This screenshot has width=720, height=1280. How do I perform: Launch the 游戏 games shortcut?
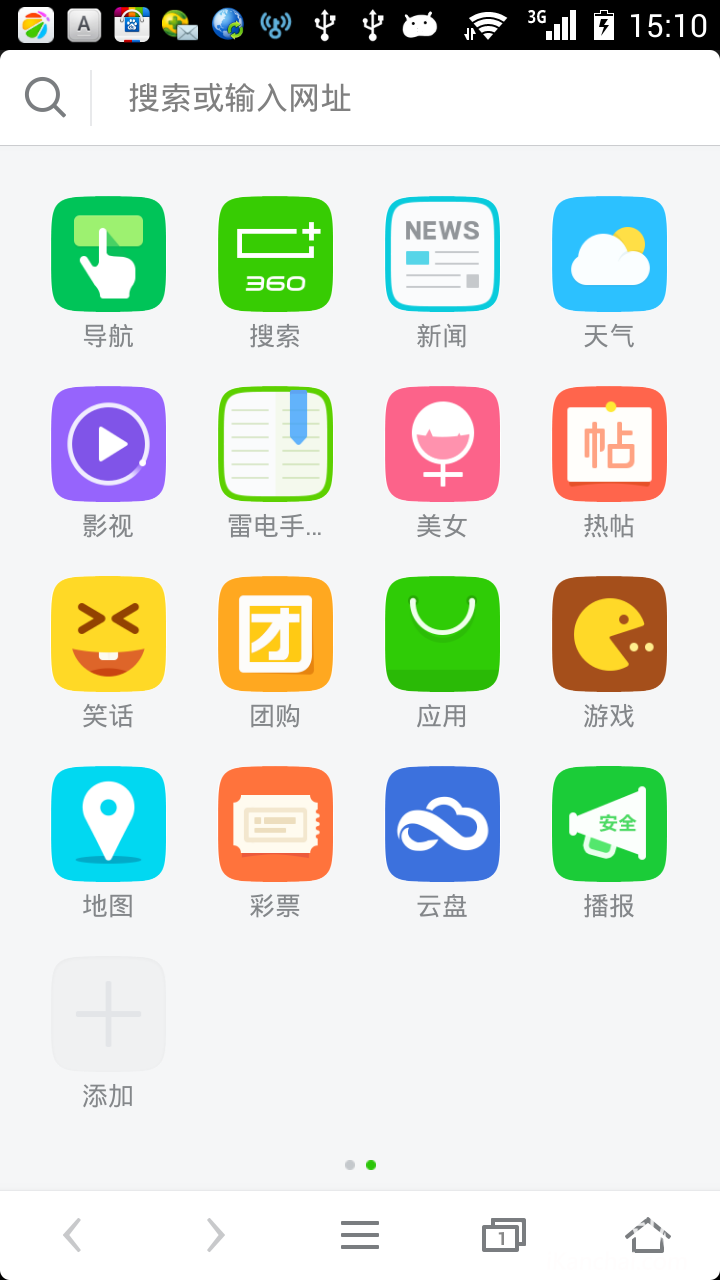tap(609, 634)
